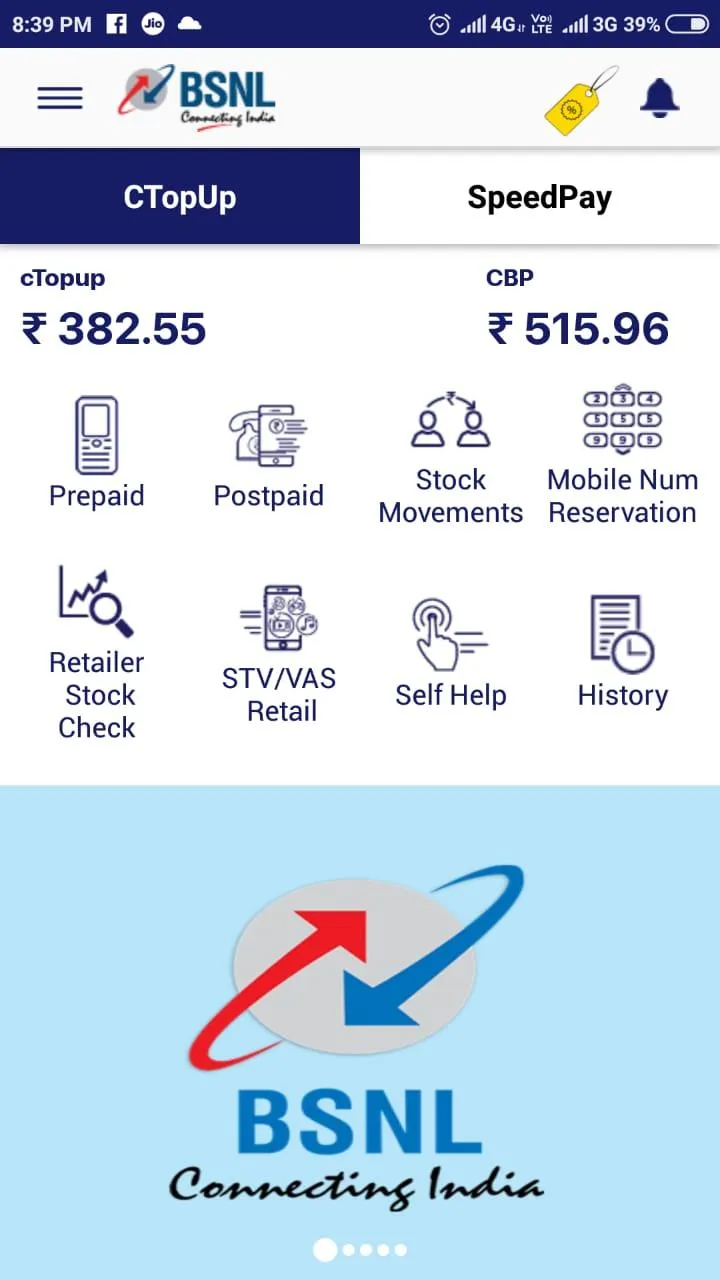Open Retailer Stock Check
This screenshot has width=720, height=1280.
pos(96,652)
